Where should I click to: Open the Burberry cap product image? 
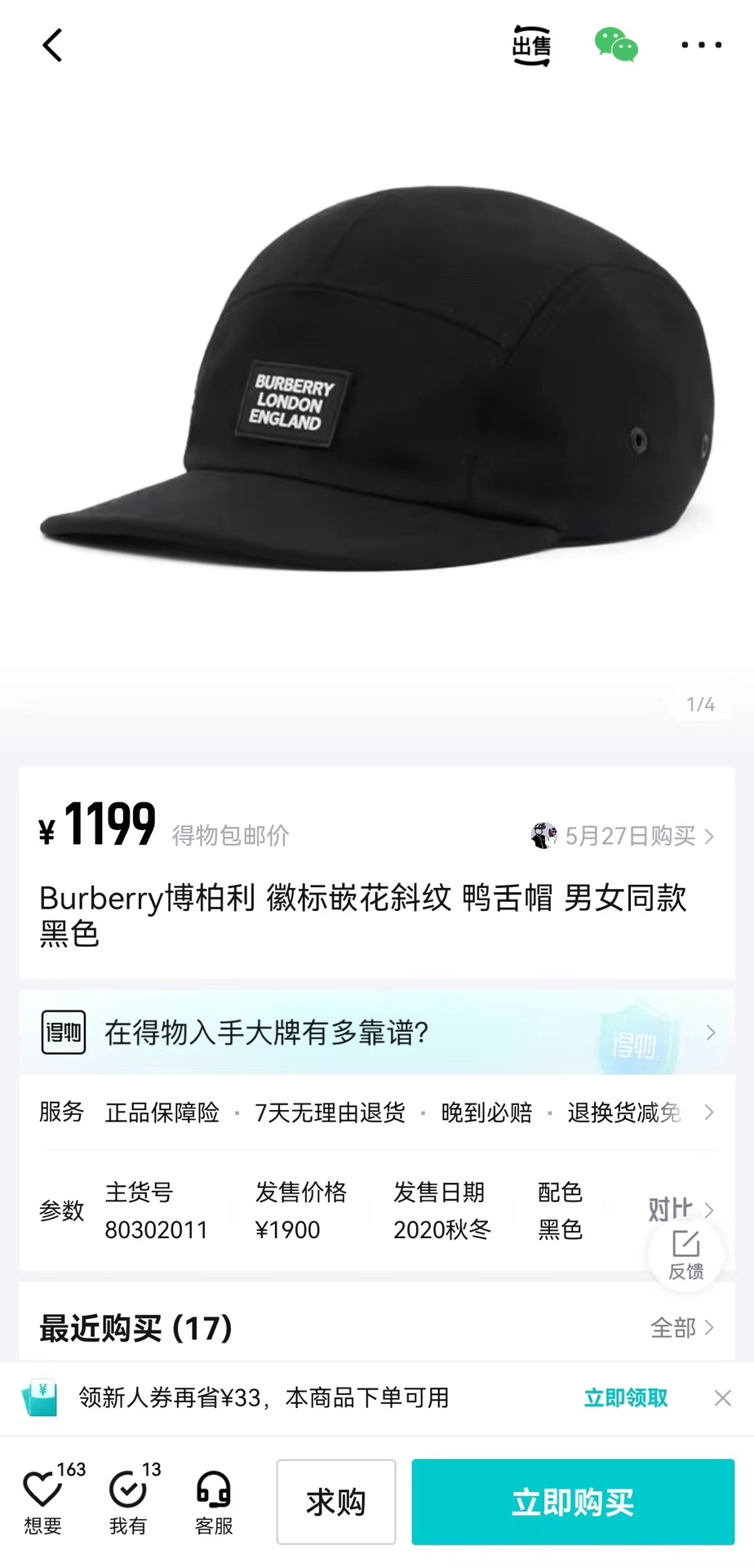tap(377, 384)
